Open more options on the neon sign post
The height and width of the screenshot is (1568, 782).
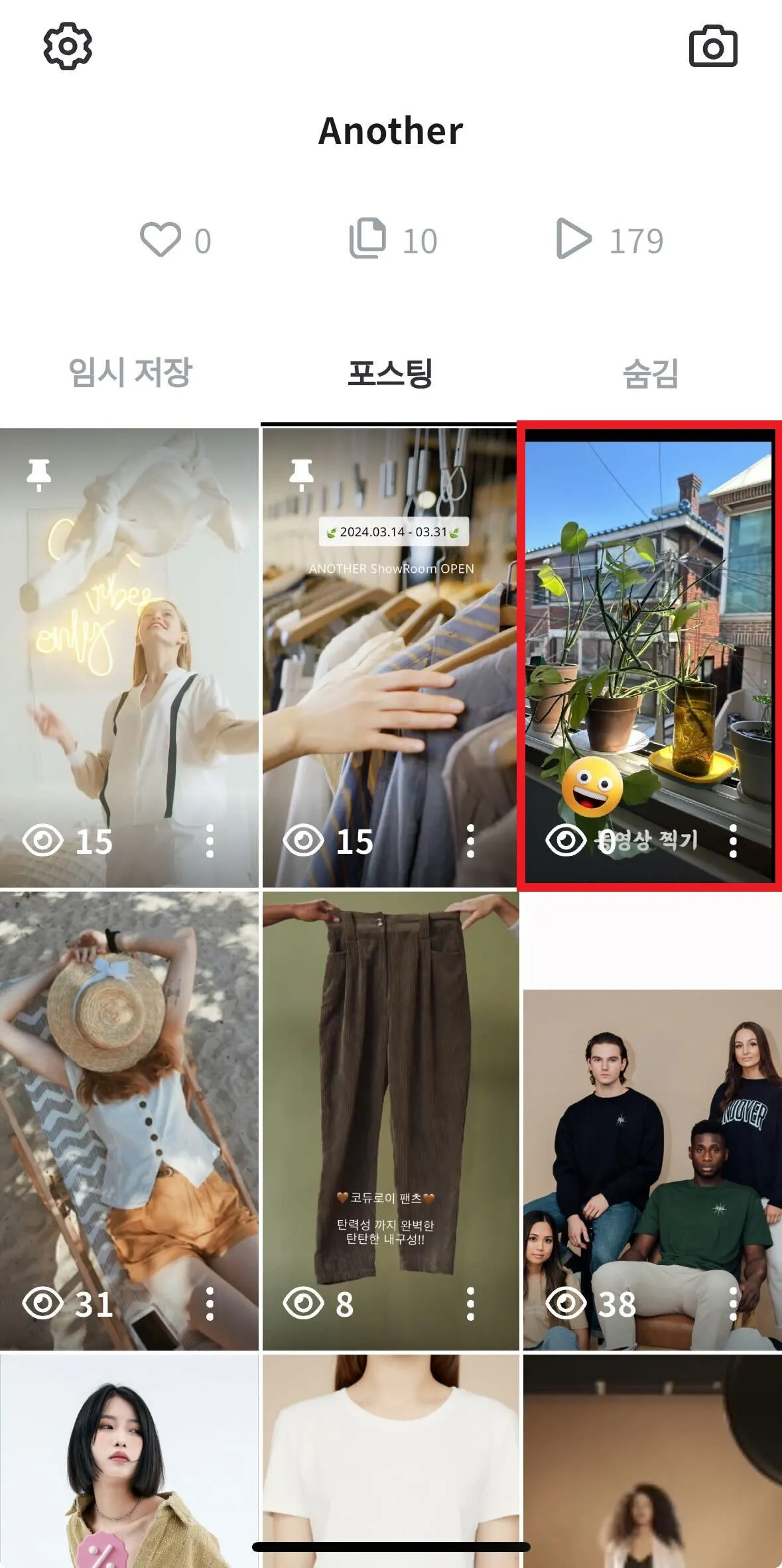[x=210, y=841]
